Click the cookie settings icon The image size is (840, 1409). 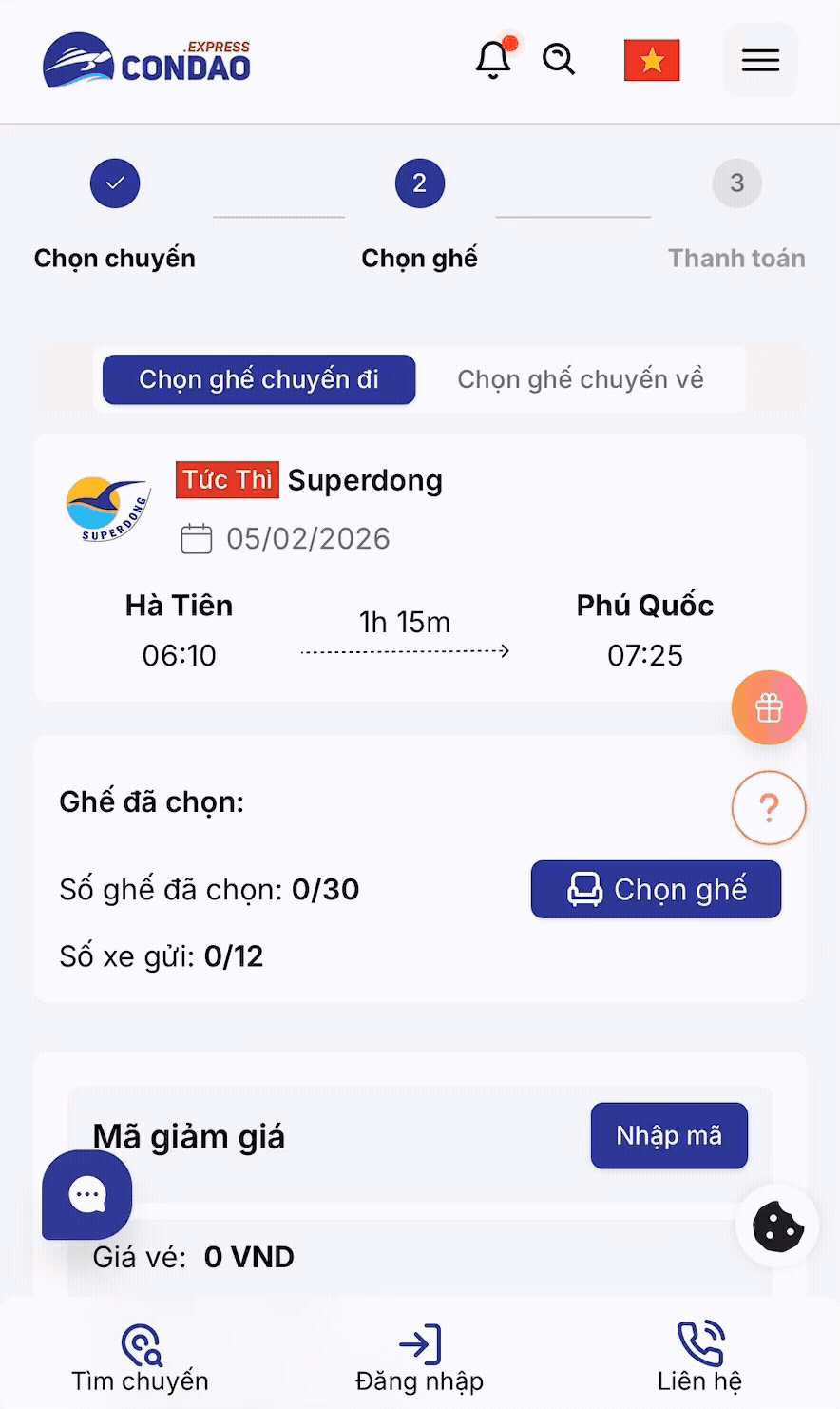[x=777, y=1226]
